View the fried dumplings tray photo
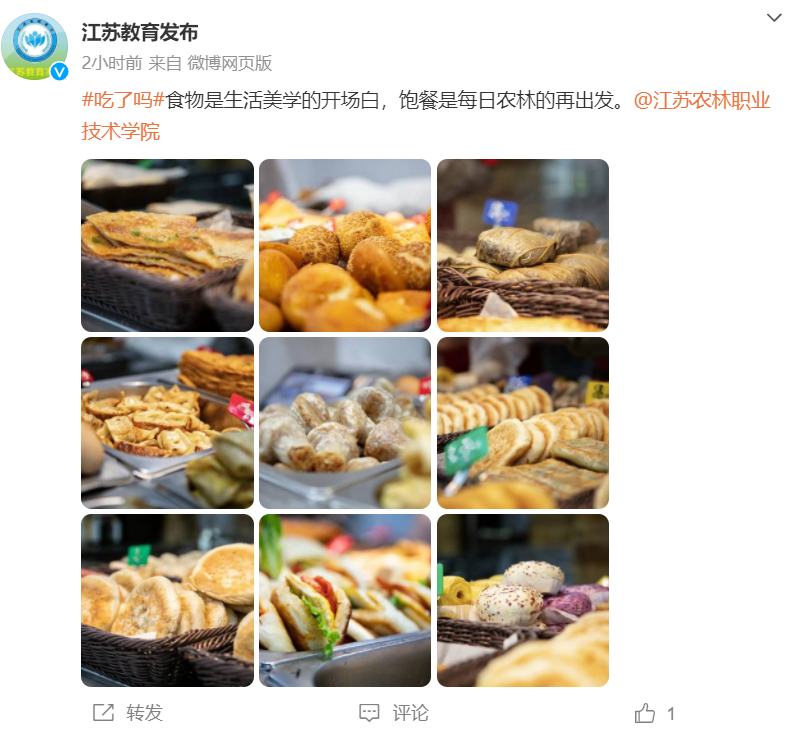The image size is (790, 735). pos(167,423)
